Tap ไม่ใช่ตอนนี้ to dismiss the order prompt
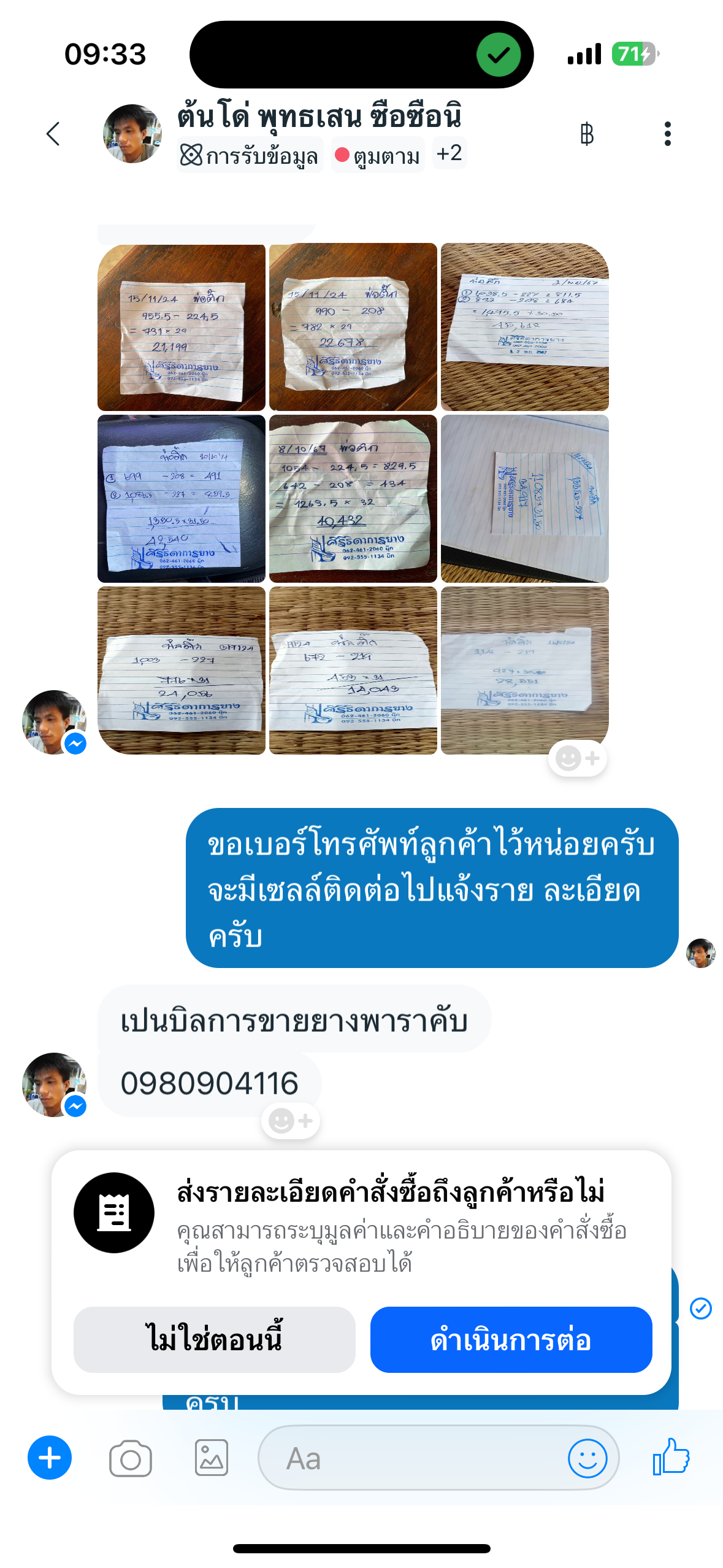Image resolution: width=723 pixels, height=1568 pixels. [215, 1339]
